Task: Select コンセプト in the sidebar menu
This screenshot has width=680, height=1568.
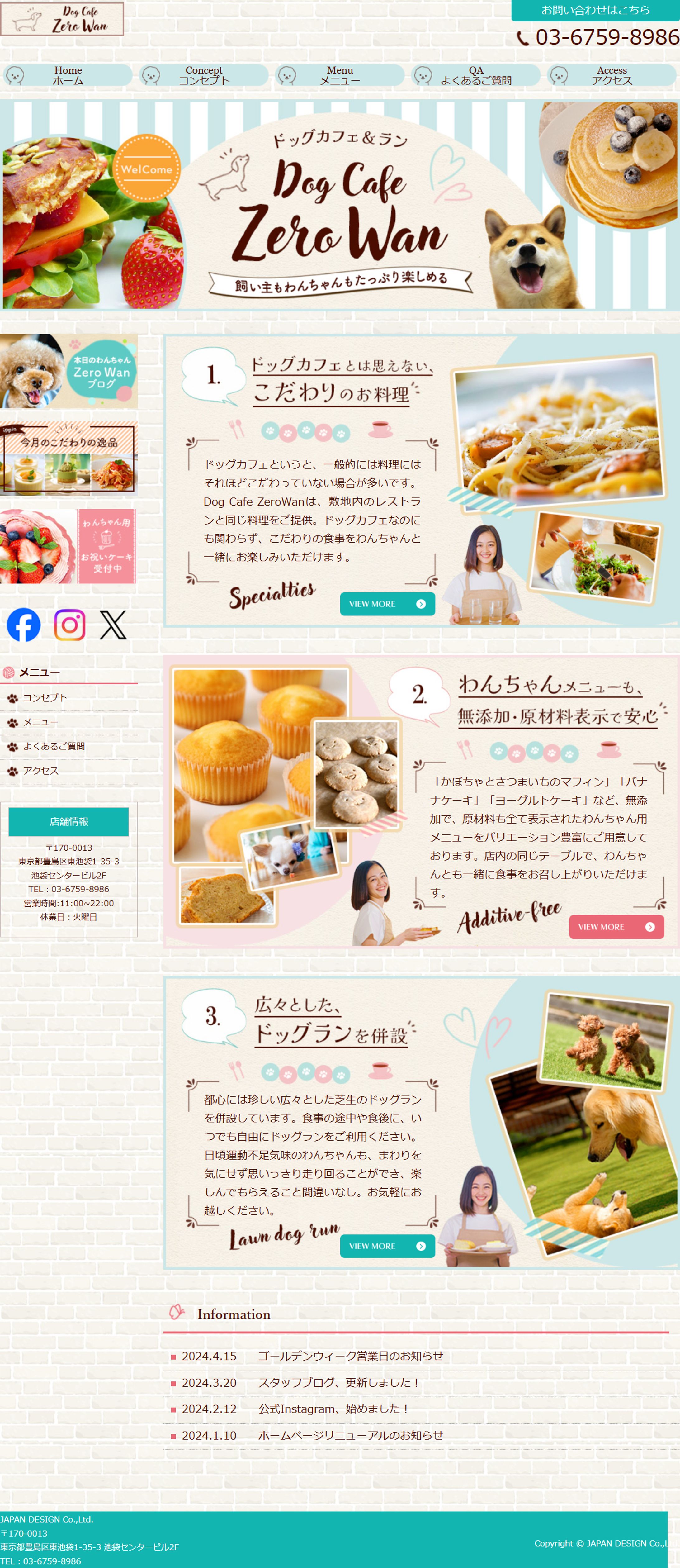Action: tap(45, 698)
